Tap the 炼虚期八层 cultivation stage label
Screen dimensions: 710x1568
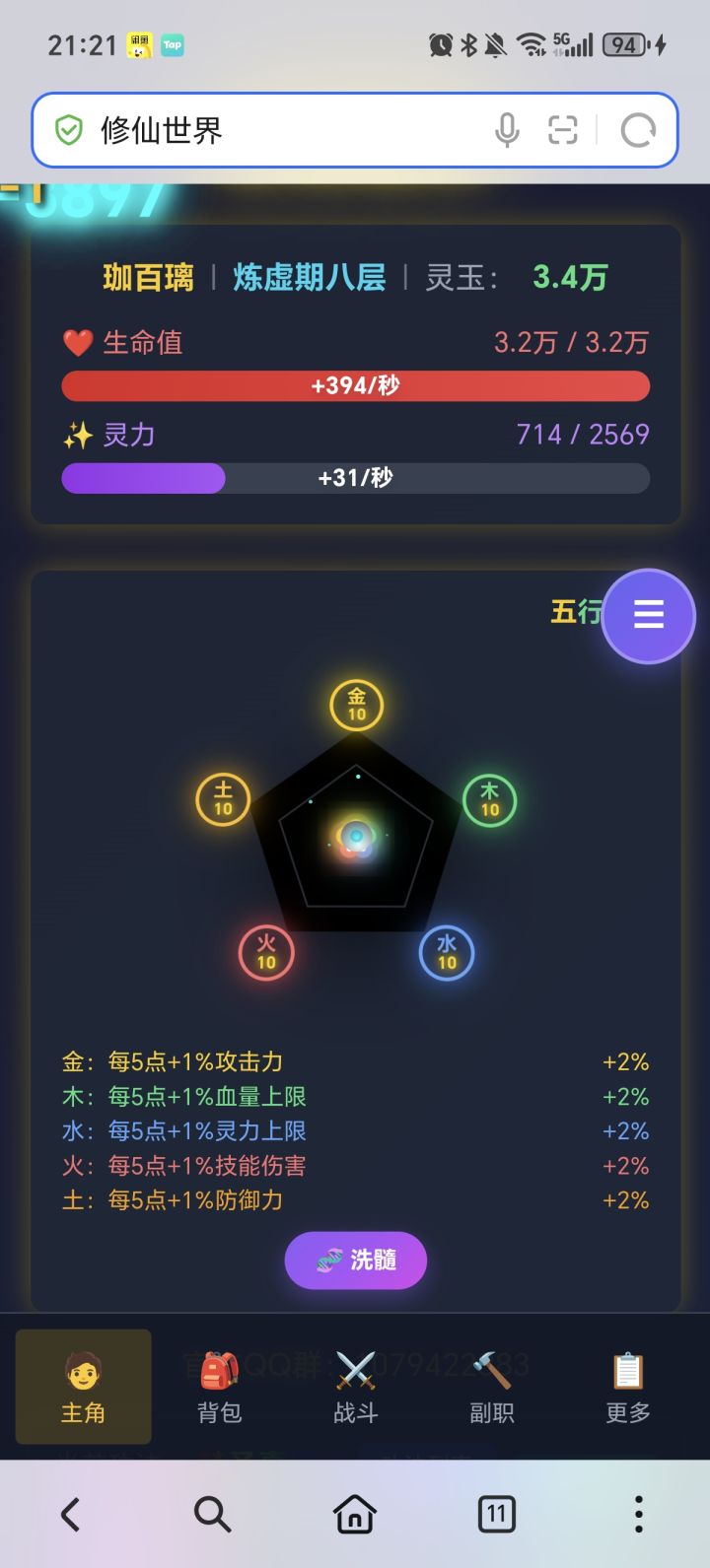coord(308,278)
